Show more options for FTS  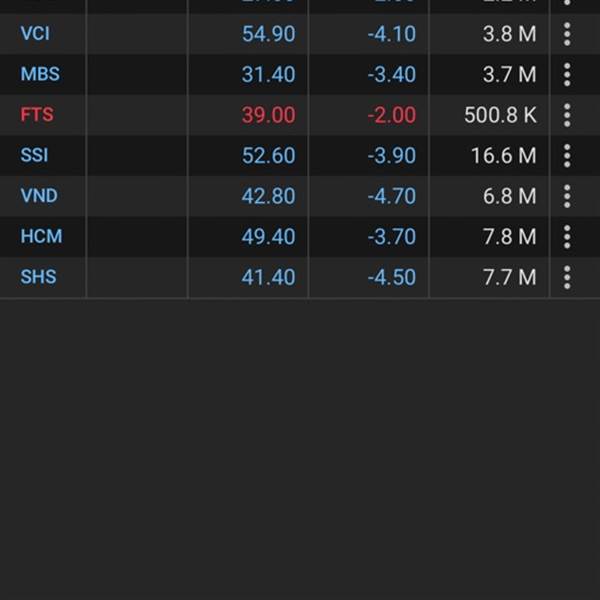click(x=567, y=115)
